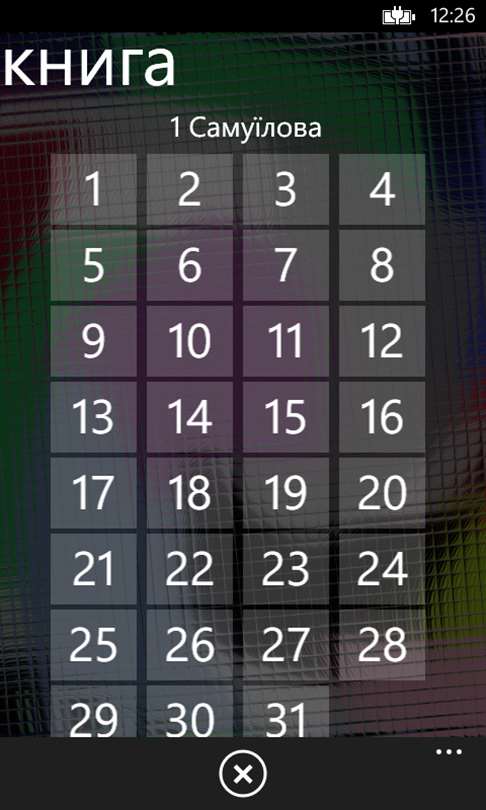Jump to chapter 31

286,711
